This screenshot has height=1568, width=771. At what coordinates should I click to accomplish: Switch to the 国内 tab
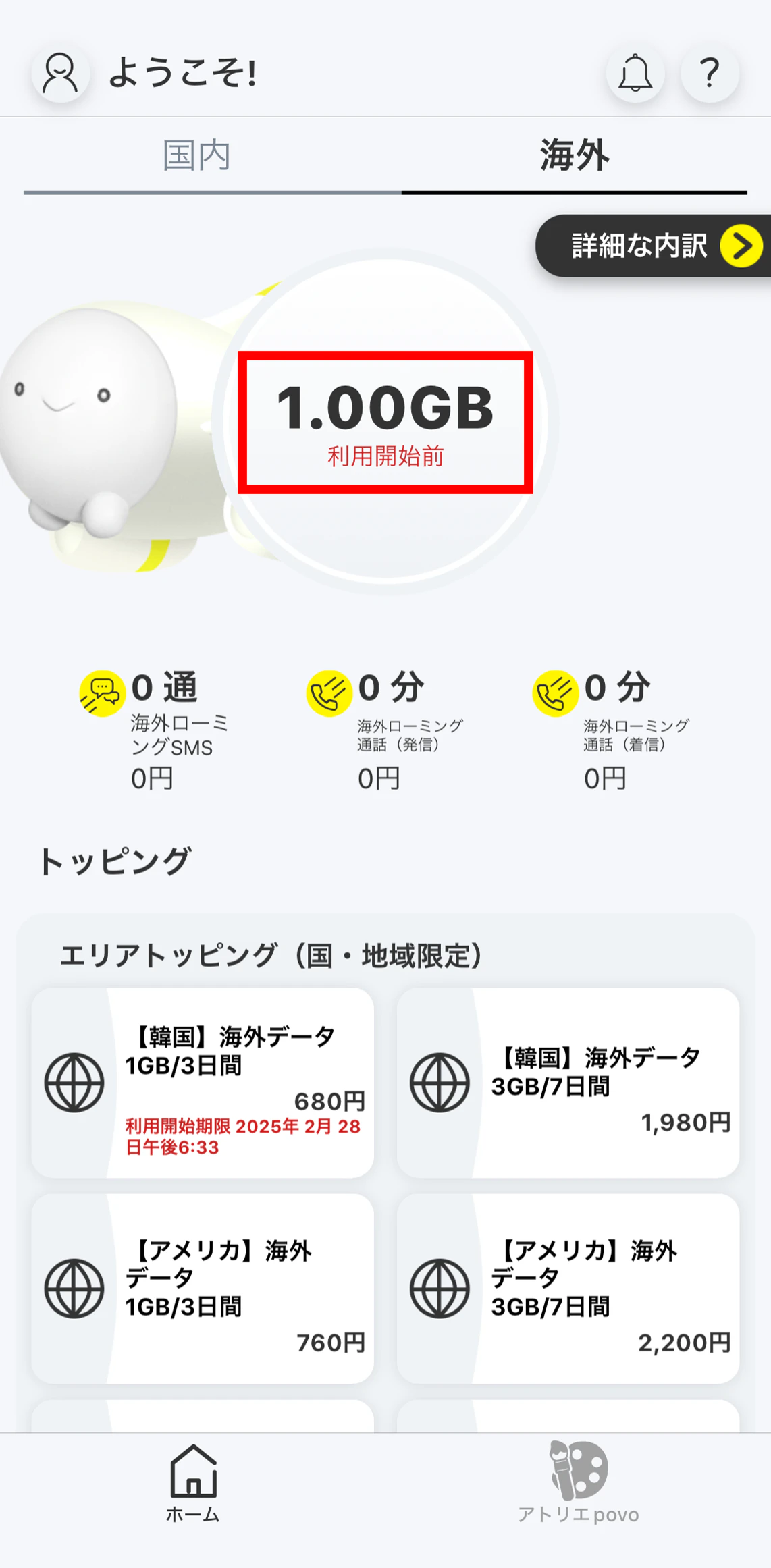(x=196, y=156)
